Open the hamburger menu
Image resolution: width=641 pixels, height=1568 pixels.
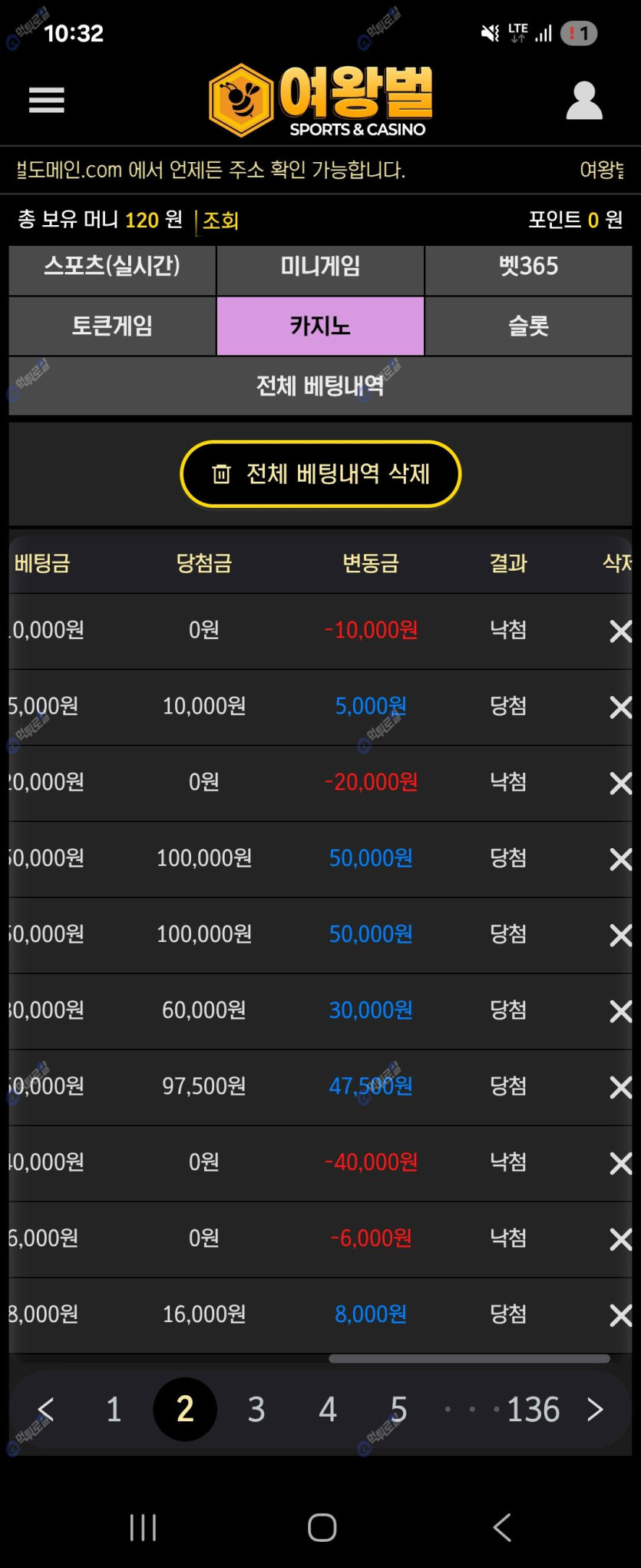click(x=46, y=100)
